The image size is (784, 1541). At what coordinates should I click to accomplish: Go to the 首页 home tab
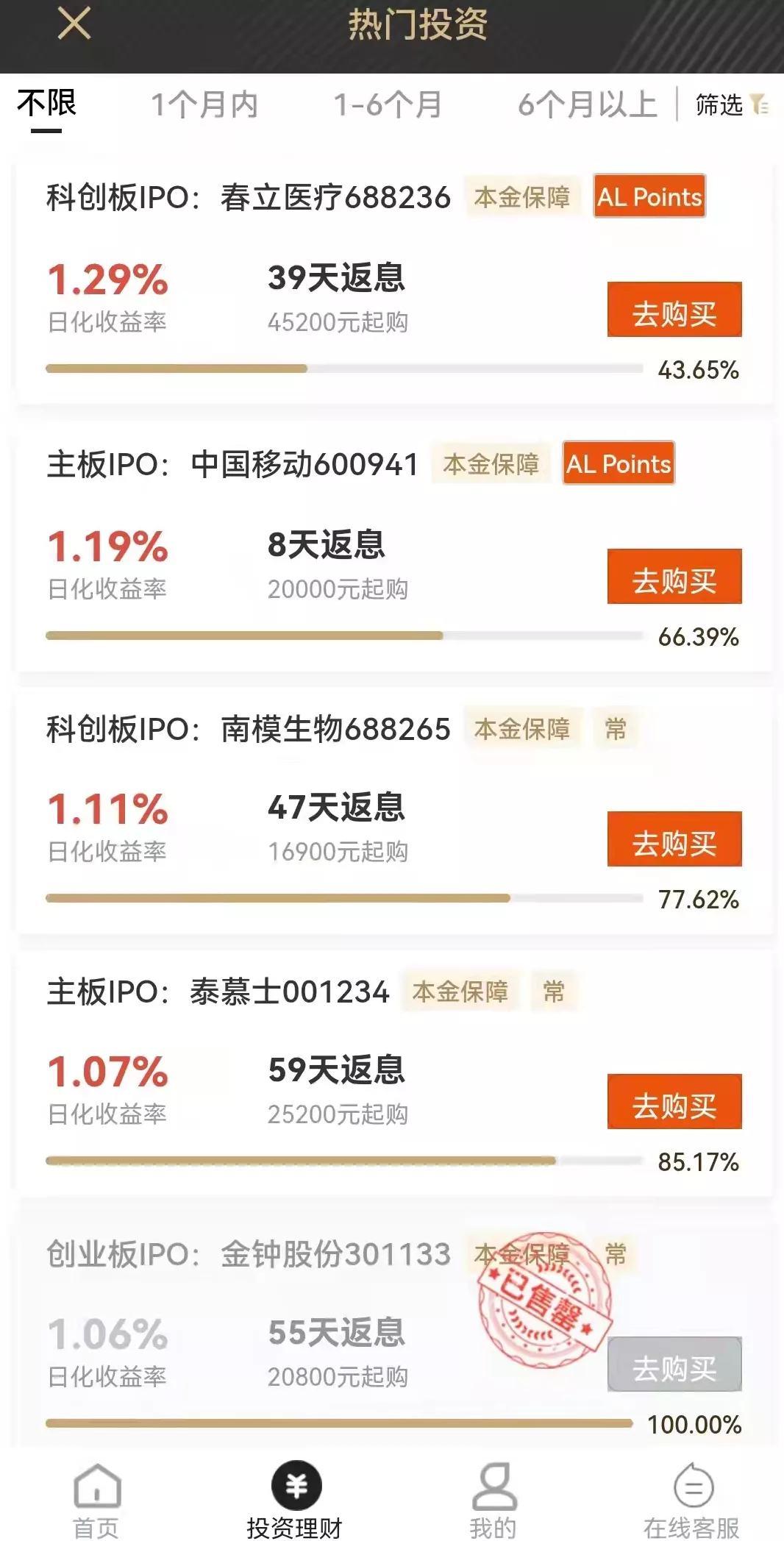coord(96,1501)
